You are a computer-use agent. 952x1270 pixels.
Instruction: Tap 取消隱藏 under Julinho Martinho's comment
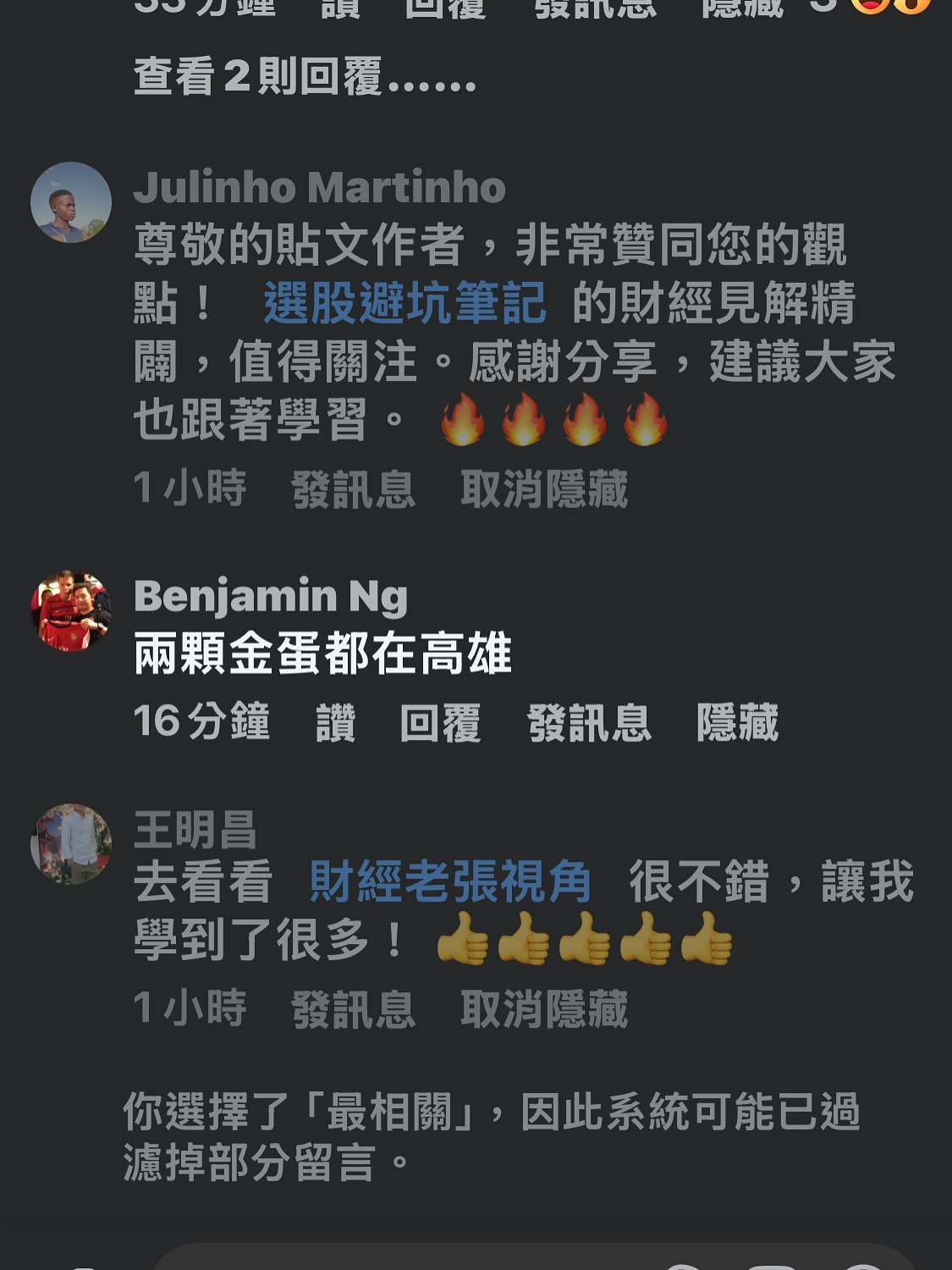coord(543,489)
